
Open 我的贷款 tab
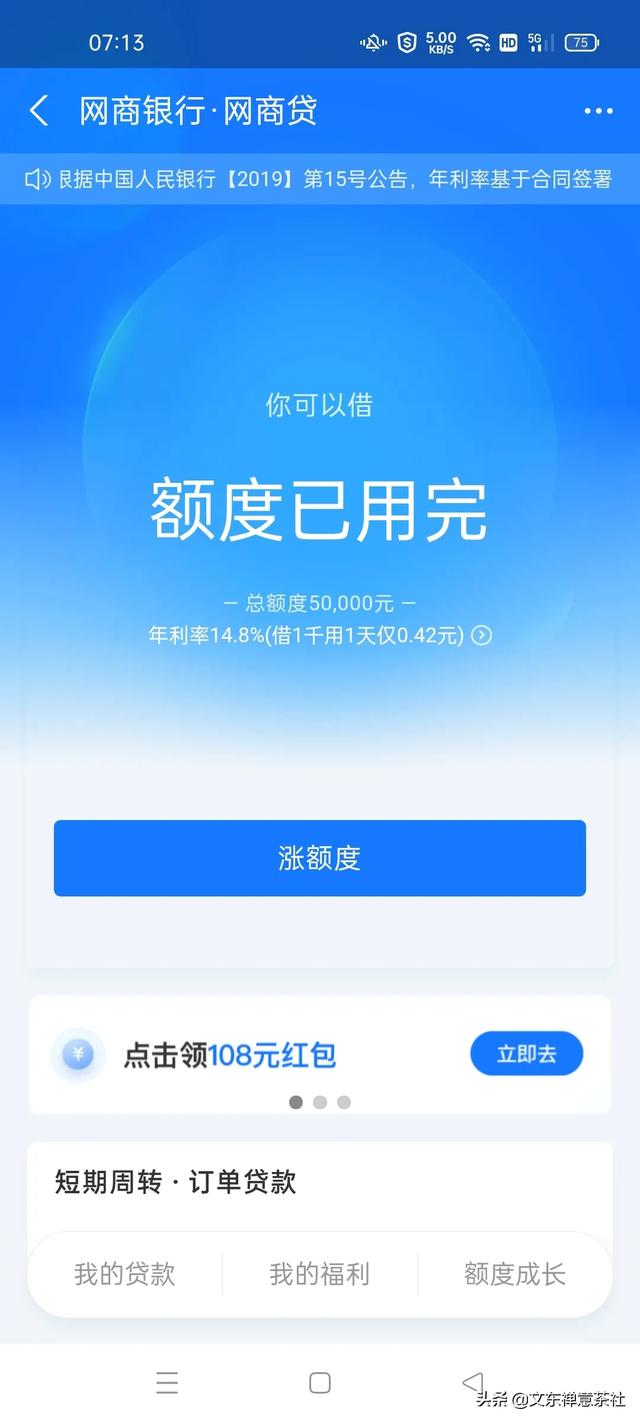click(x=125, y=1274)
